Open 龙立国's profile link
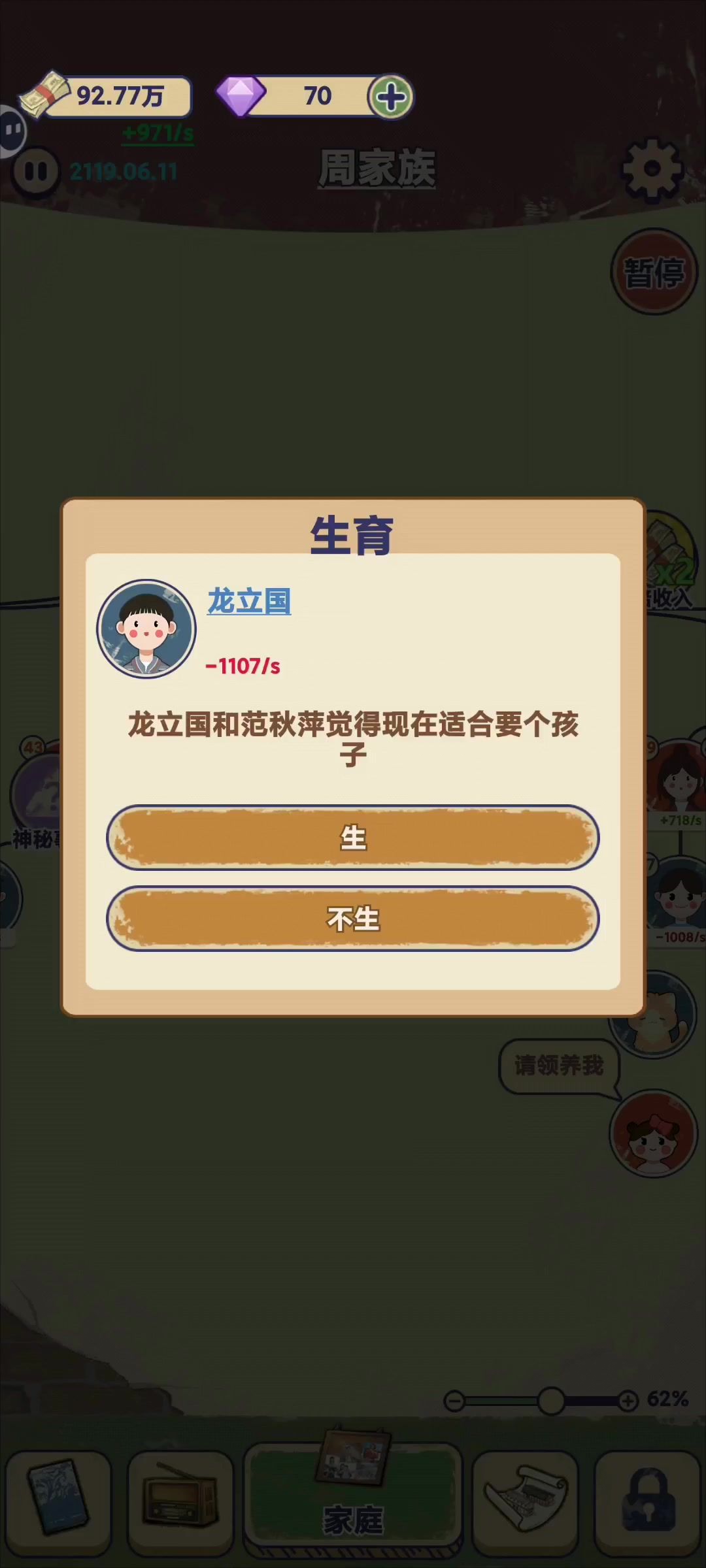The width and height of the screenshot is (706, 1568). pos(249,601)
